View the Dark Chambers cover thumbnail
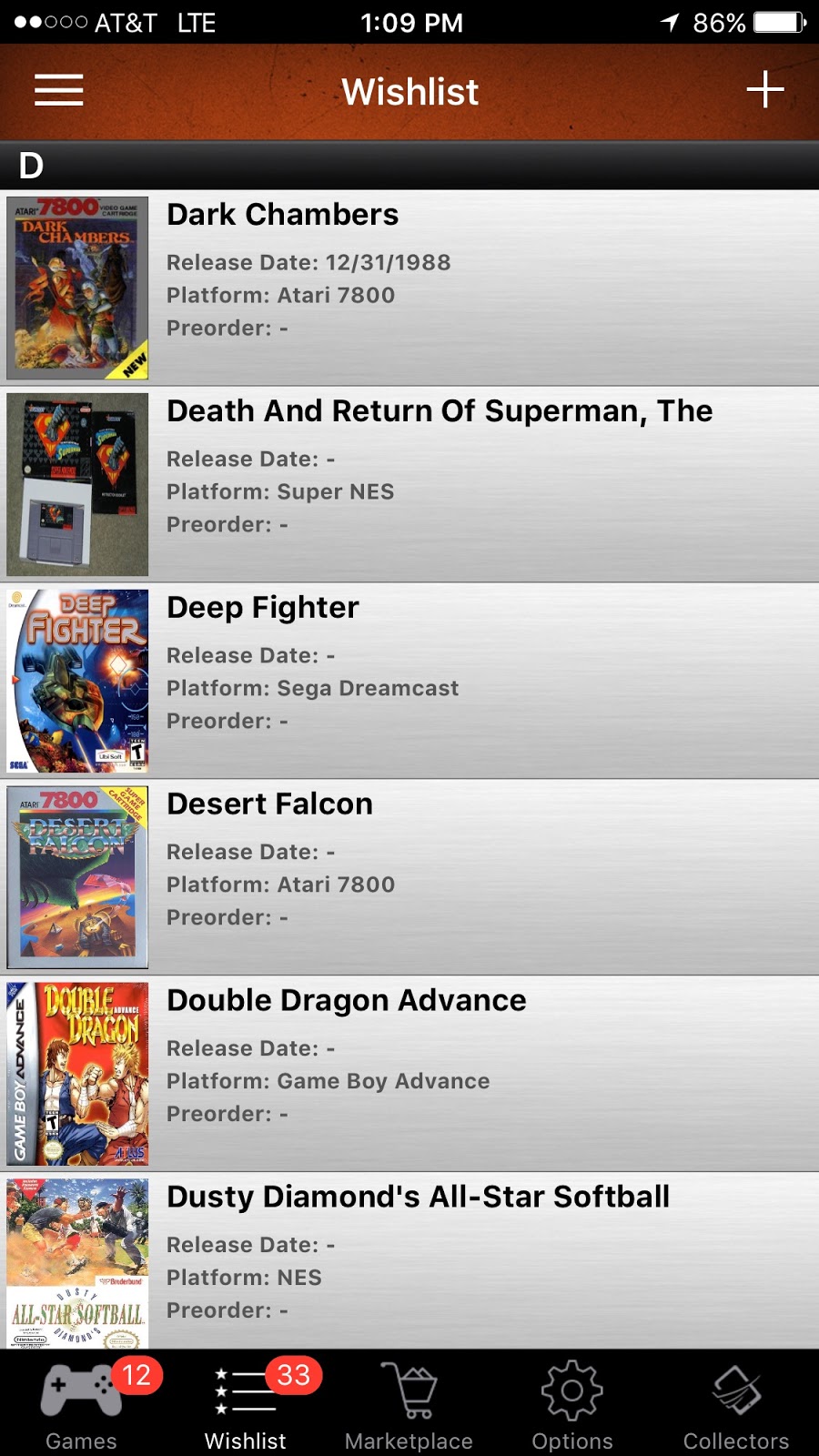The height and width of the screenshot is (1456, 819). tap(77, 285)
